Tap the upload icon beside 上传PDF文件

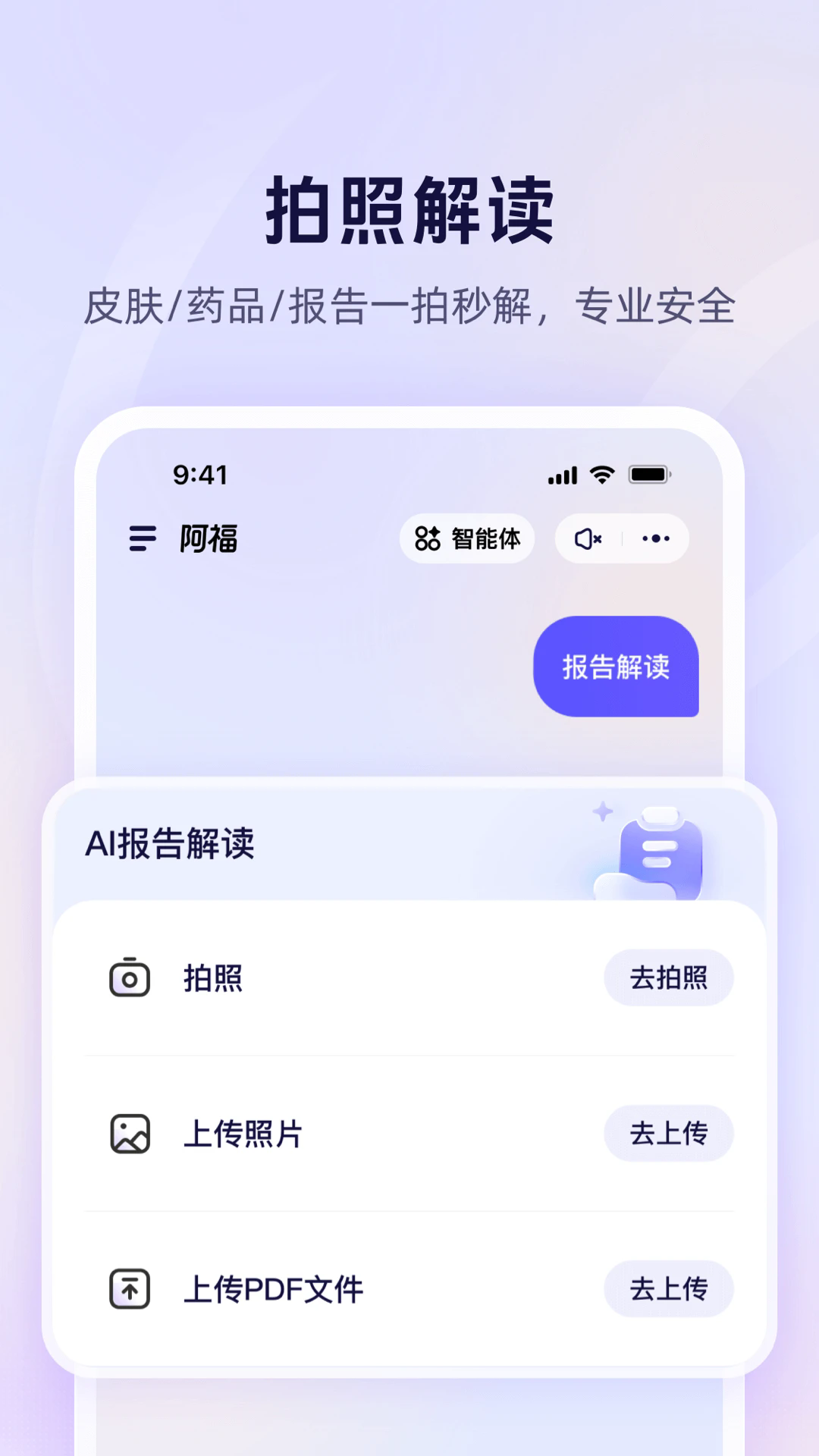(130, 1289)
